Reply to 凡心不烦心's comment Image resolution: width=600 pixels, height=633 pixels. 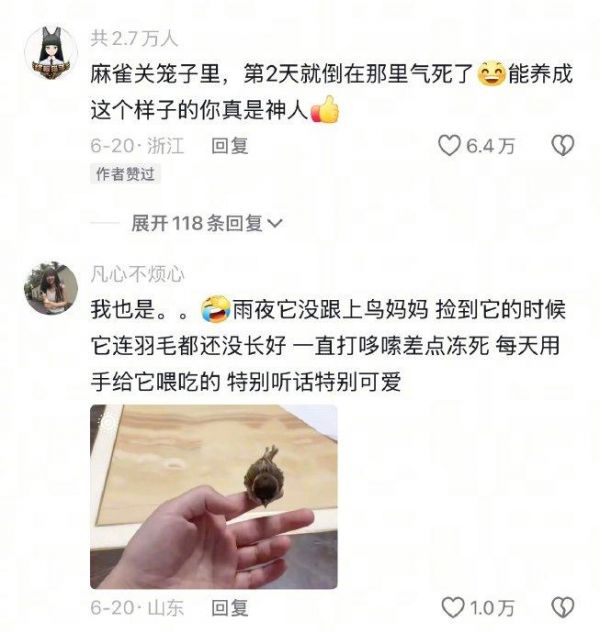pyautogui.click(x=229, y=607)
